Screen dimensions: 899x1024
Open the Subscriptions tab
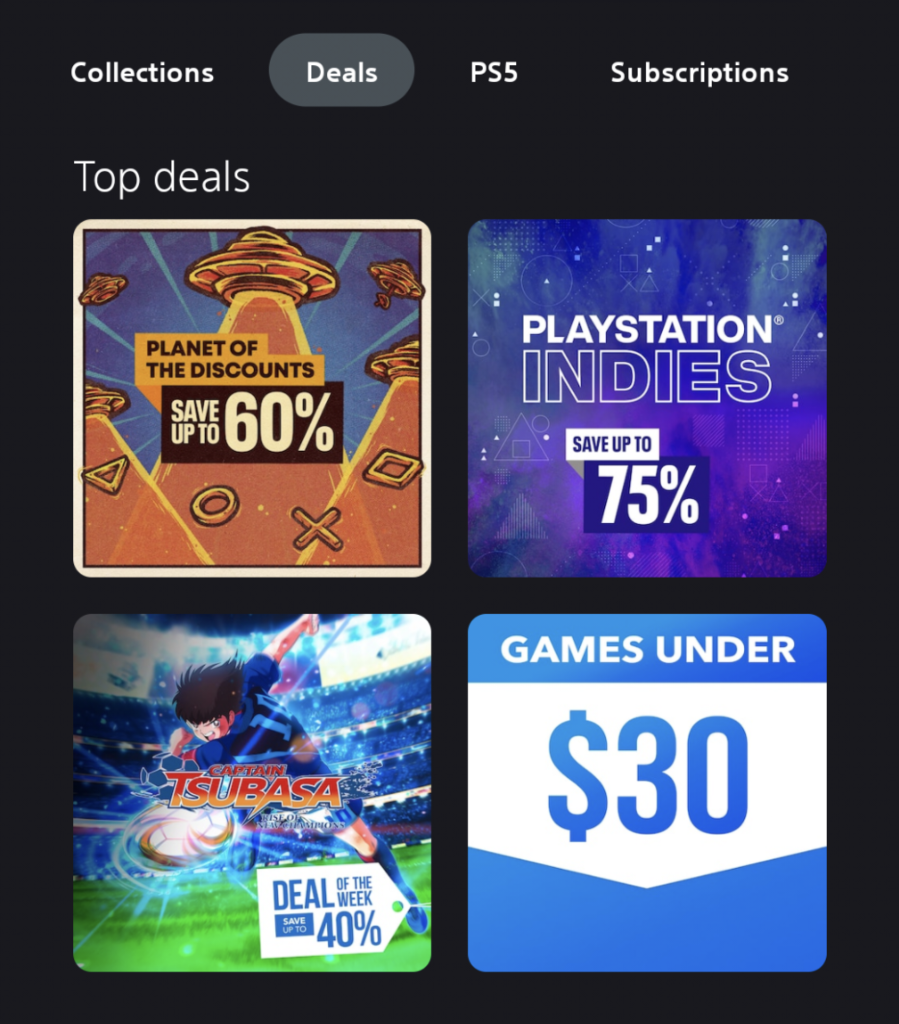699,73
